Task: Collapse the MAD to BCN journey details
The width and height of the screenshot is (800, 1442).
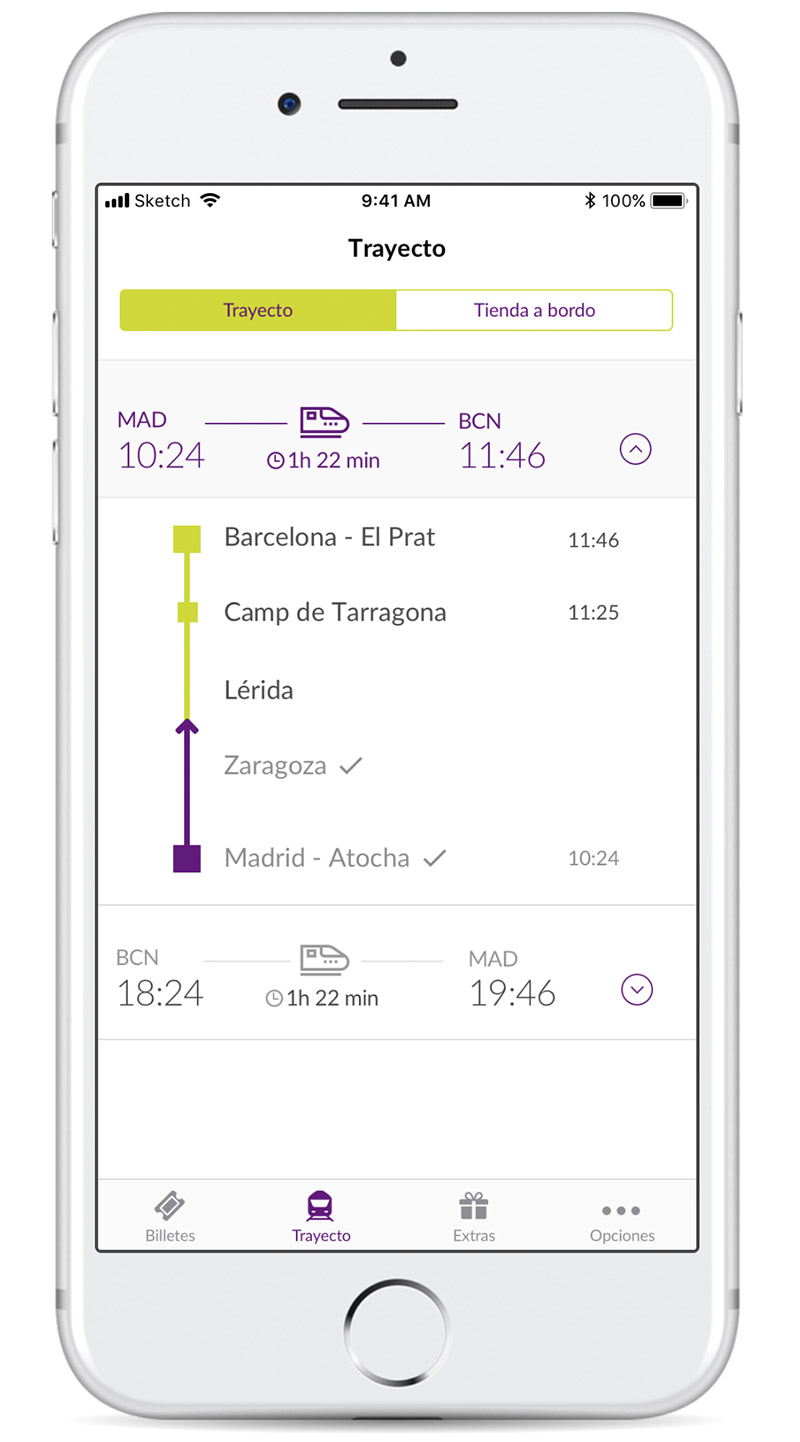Action: click(636, 450)
